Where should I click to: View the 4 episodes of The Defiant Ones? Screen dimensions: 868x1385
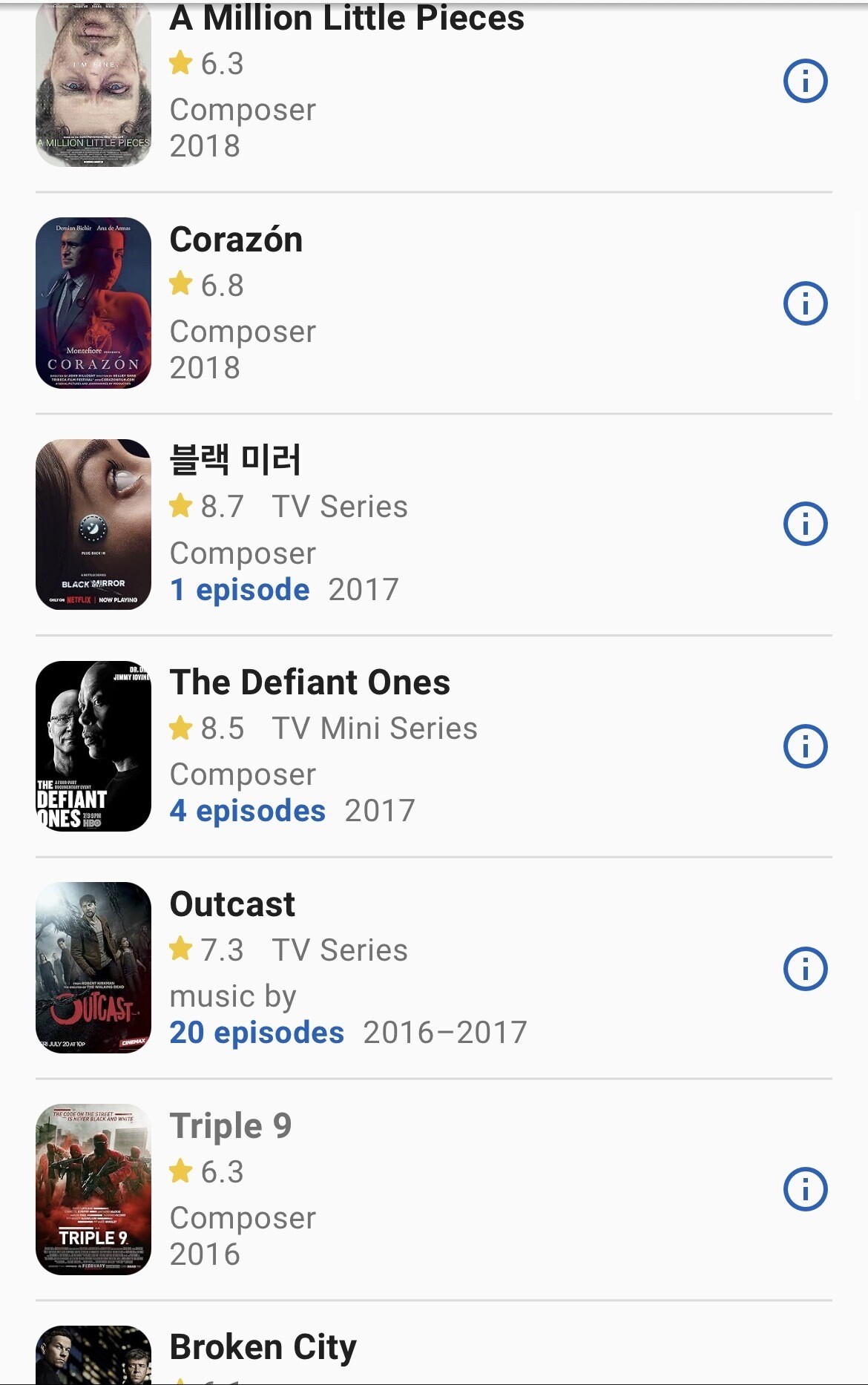pos(248,811)
